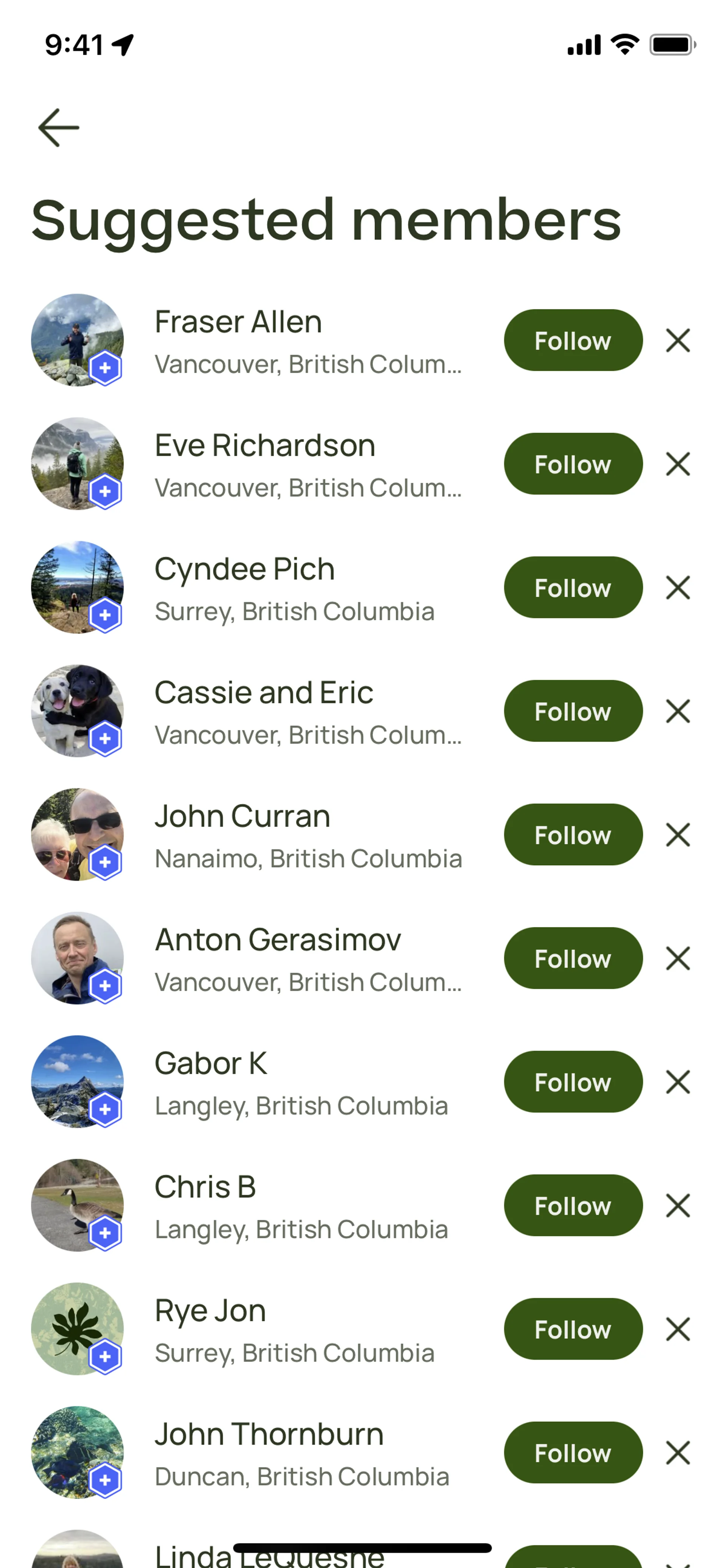This screenshot has height=1568, width=724.
Task: Follow Chris B
Action: coord(572,1205)
